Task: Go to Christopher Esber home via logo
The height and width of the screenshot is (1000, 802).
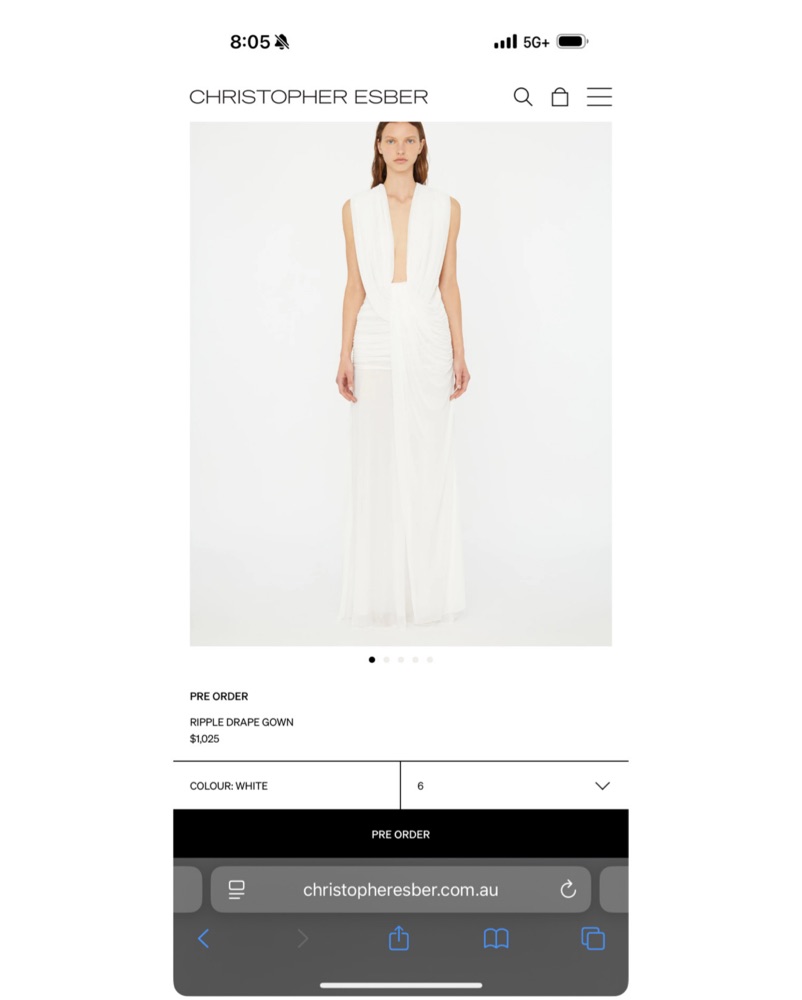Action: (308, 97)
